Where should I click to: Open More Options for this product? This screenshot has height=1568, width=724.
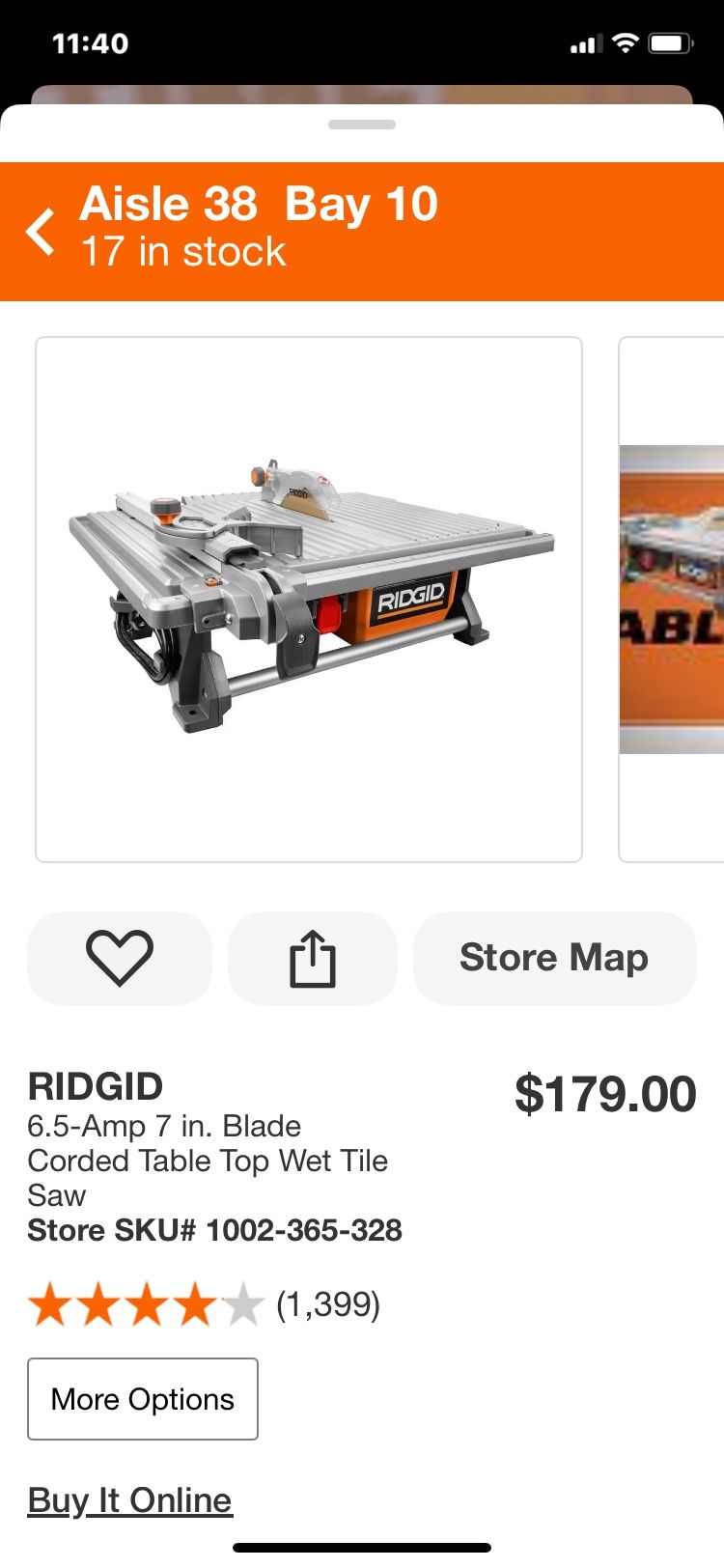coord(142,1398)
